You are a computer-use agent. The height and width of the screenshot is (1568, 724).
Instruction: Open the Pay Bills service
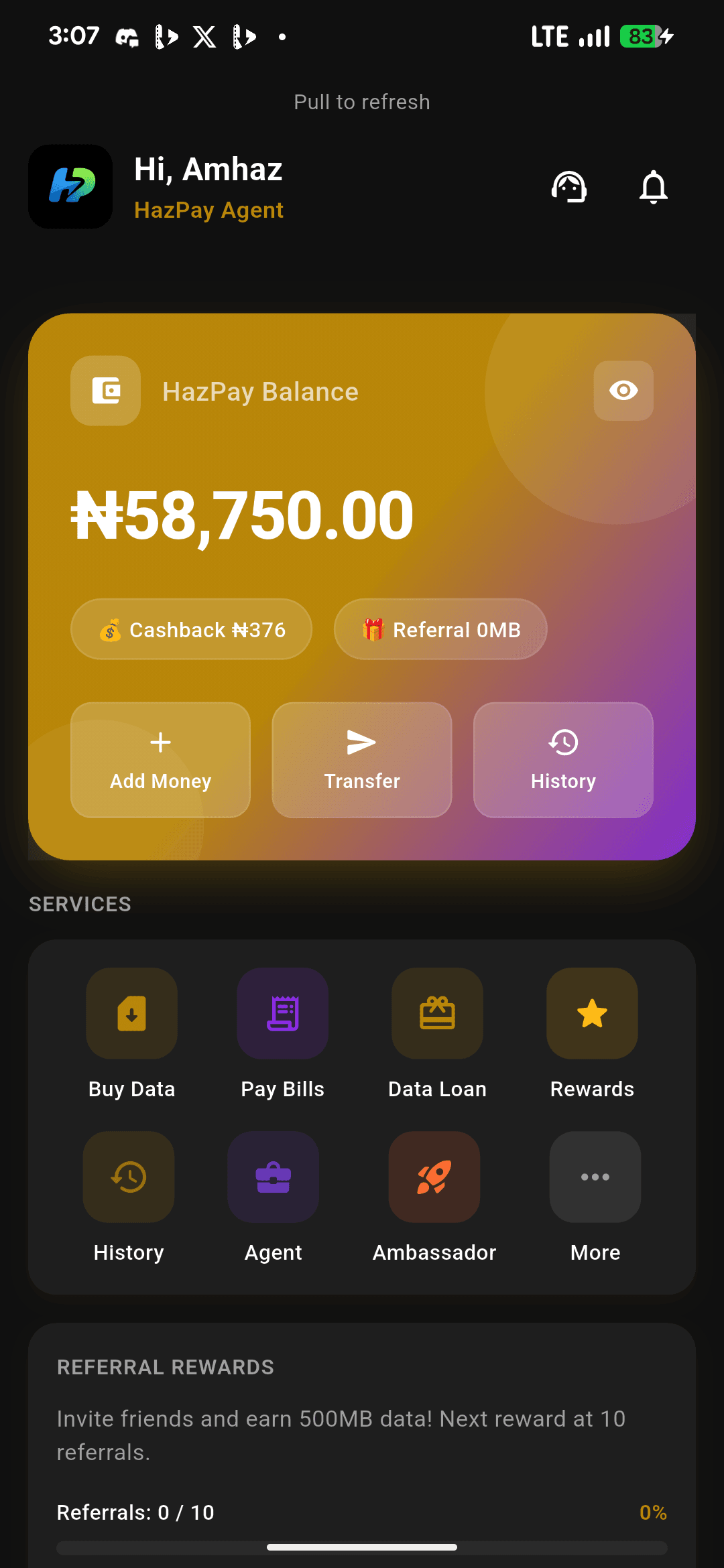pos(282,1013)
